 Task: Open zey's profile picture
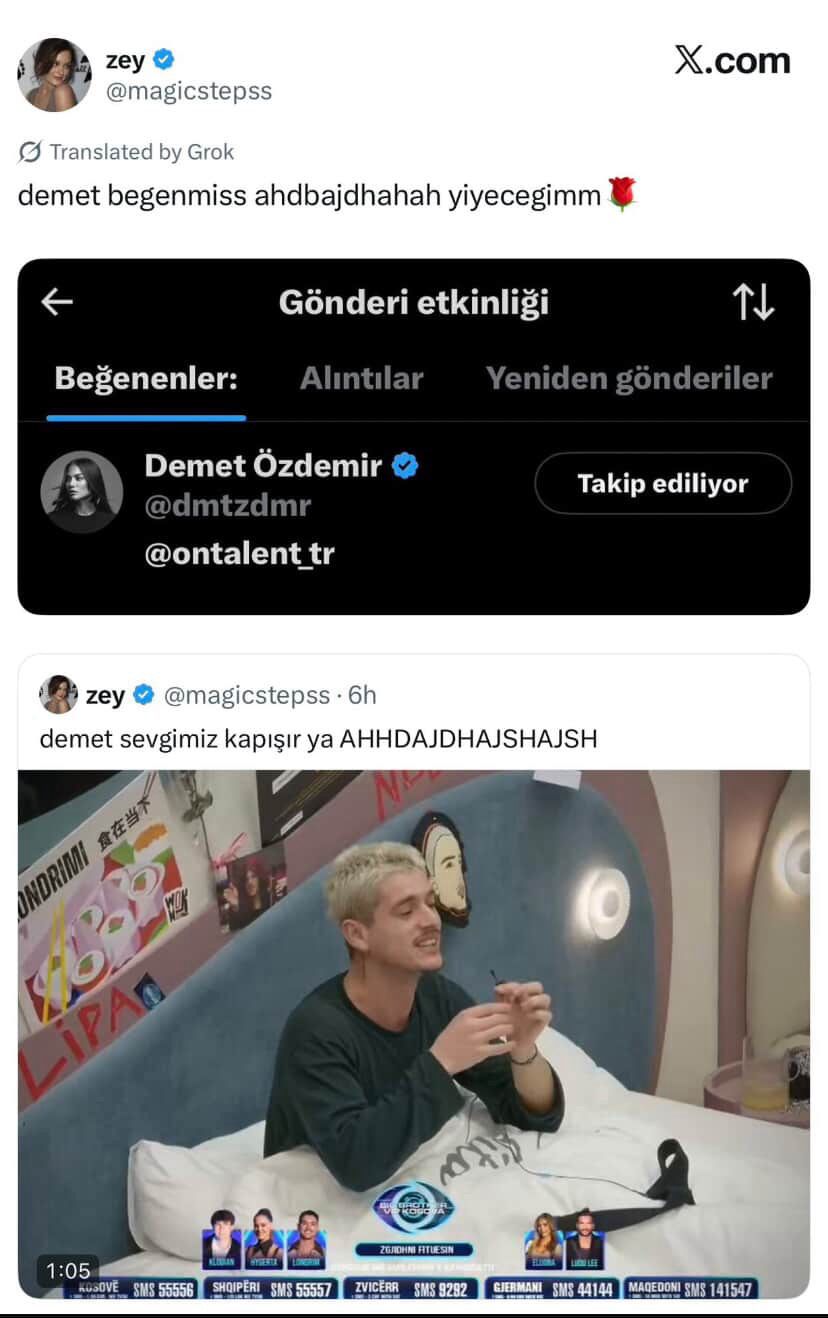[55, 75]
